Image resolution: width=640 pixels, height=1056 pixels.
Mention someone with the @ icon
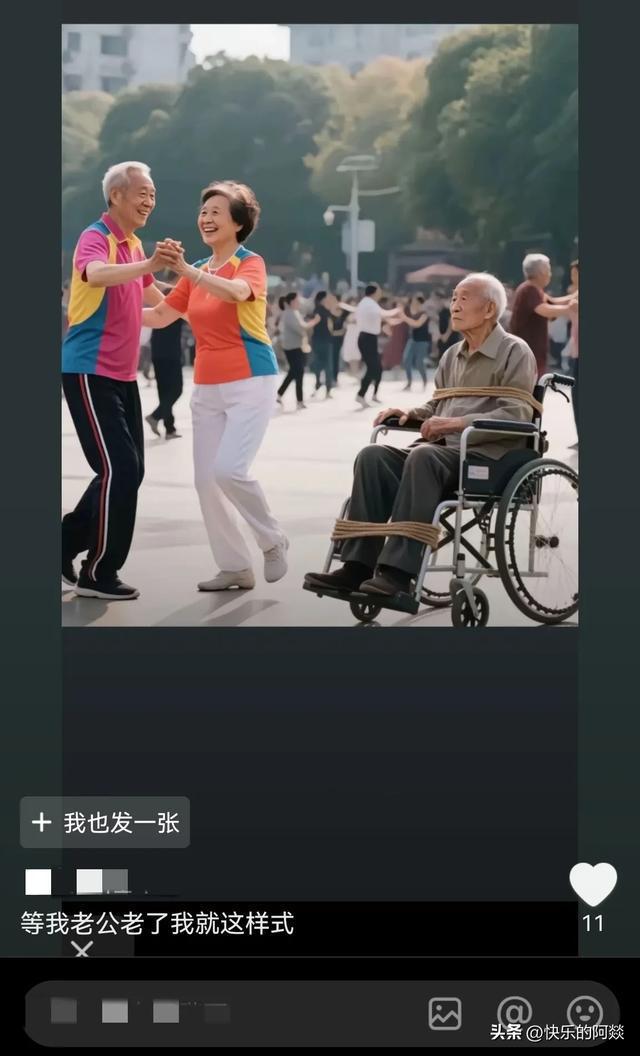tap(514, 1013)
